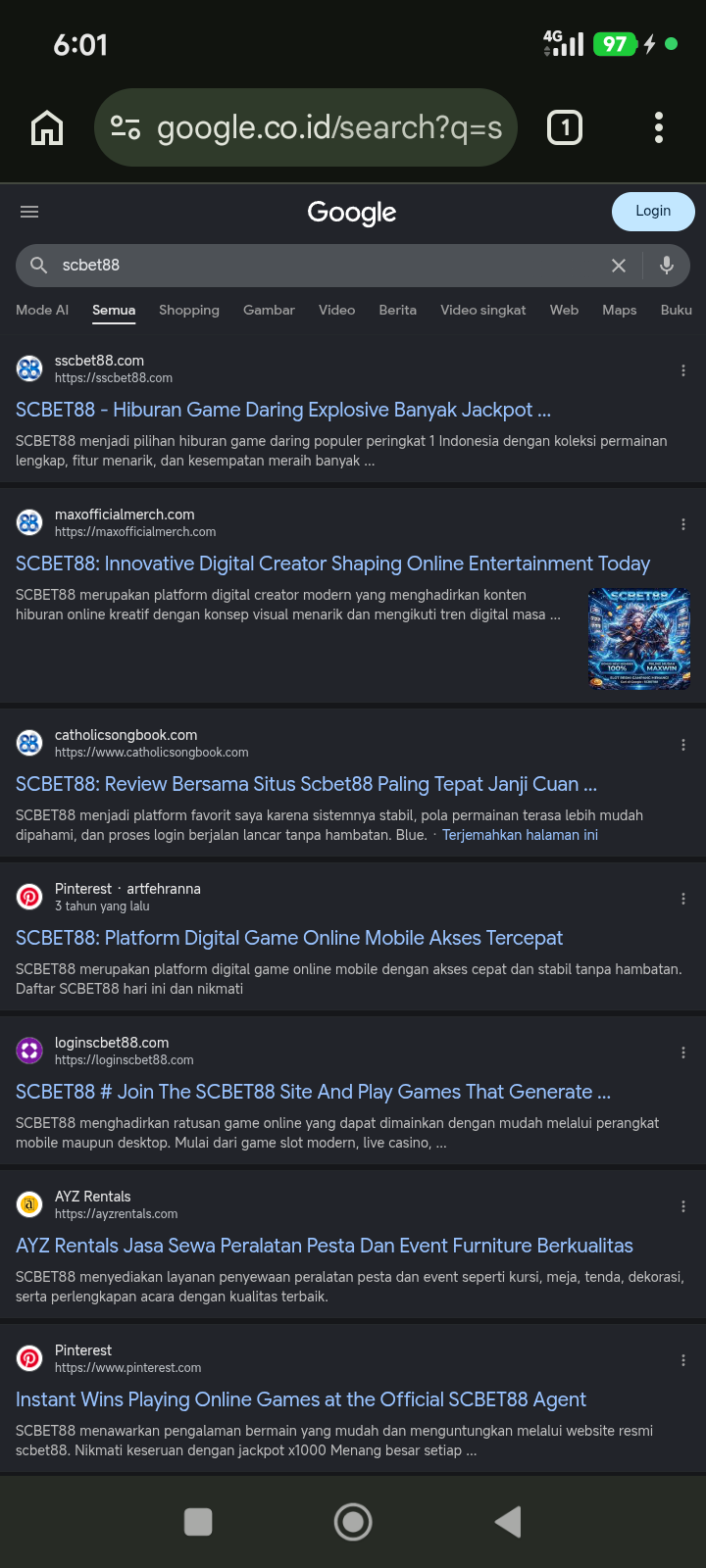This screenshot has height=1568, width=706.
Task: Clear the scbet88 search query
Action: click(619, 266)
